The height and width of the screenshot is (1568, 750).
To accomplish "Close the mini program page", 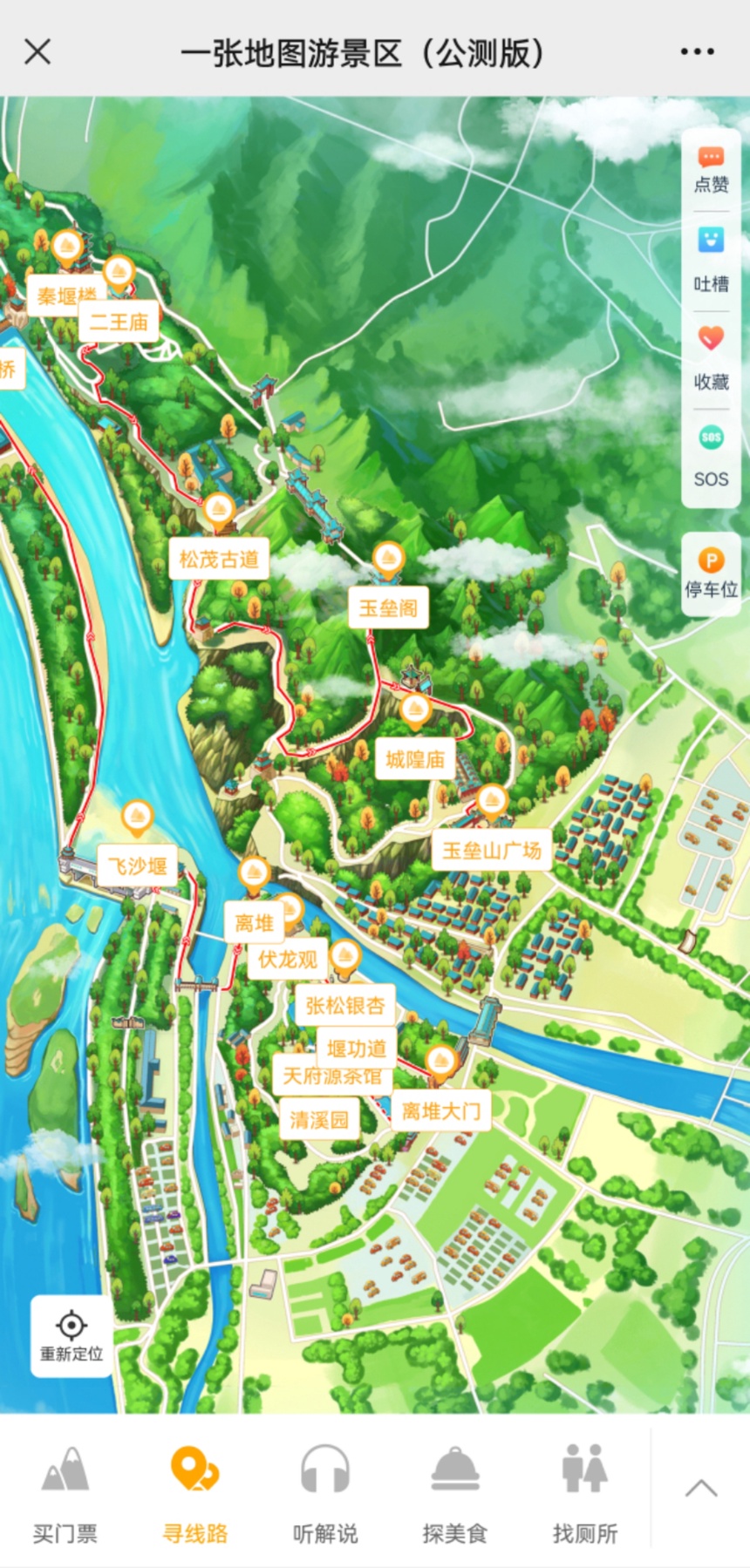I will click(37, 51).
